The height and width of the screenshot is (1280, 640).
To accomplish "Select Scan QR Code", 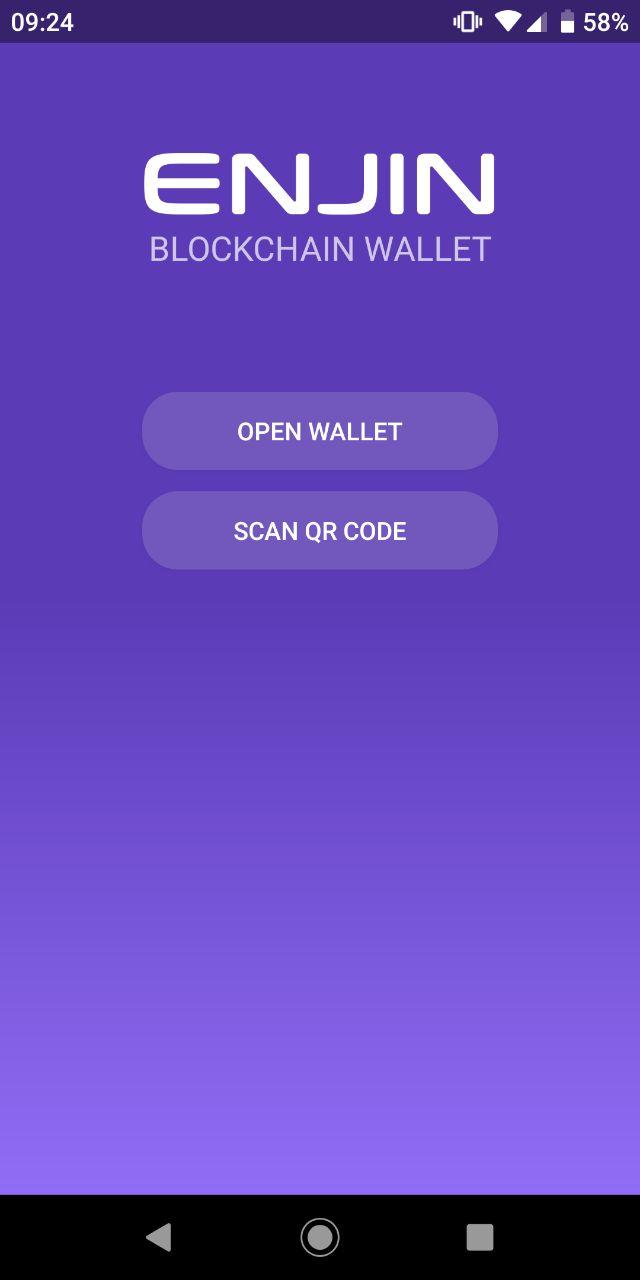I will [320, 531].
